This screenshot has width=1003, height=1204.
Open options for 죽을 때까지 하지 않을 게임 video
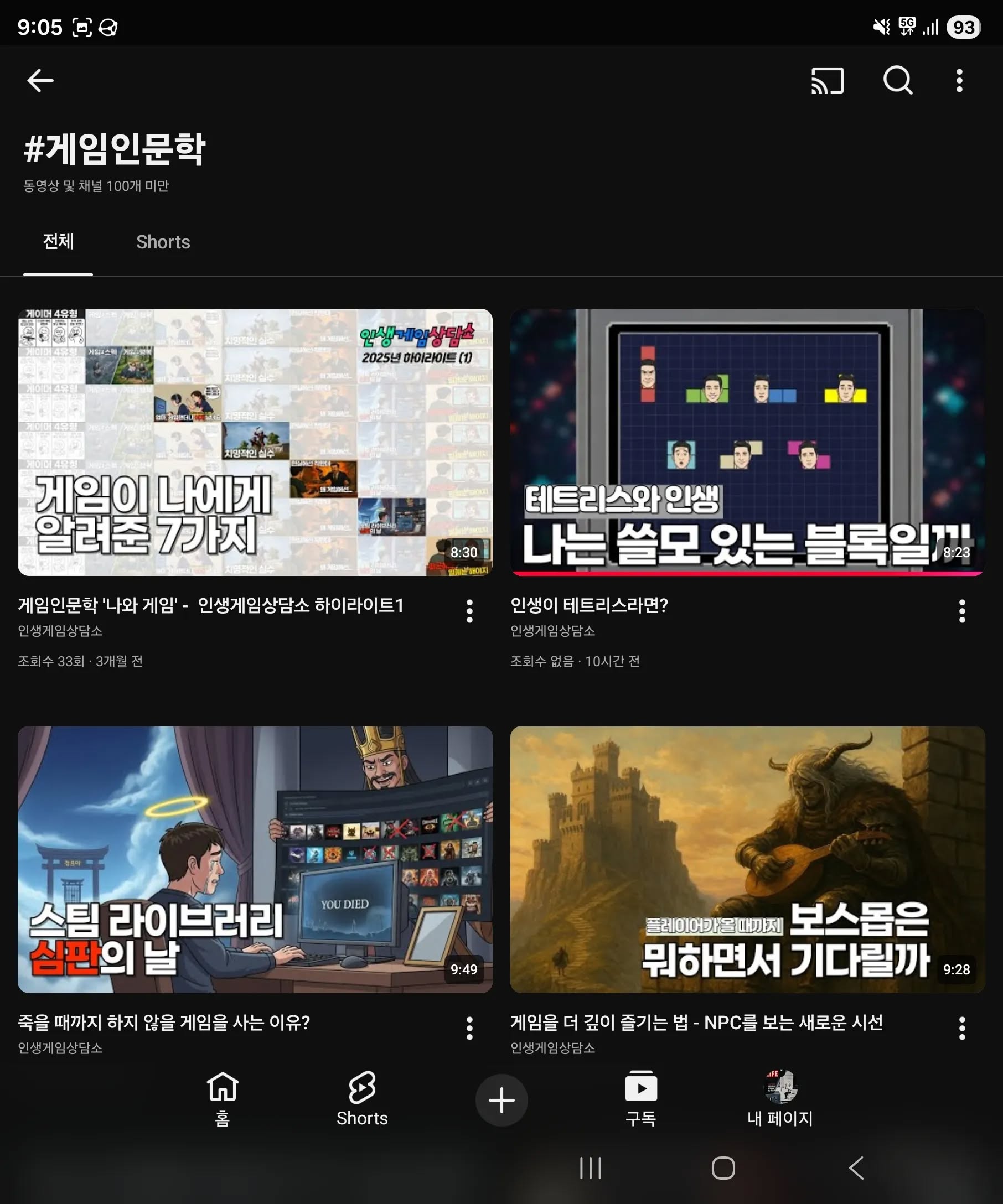click(469, 1029)
